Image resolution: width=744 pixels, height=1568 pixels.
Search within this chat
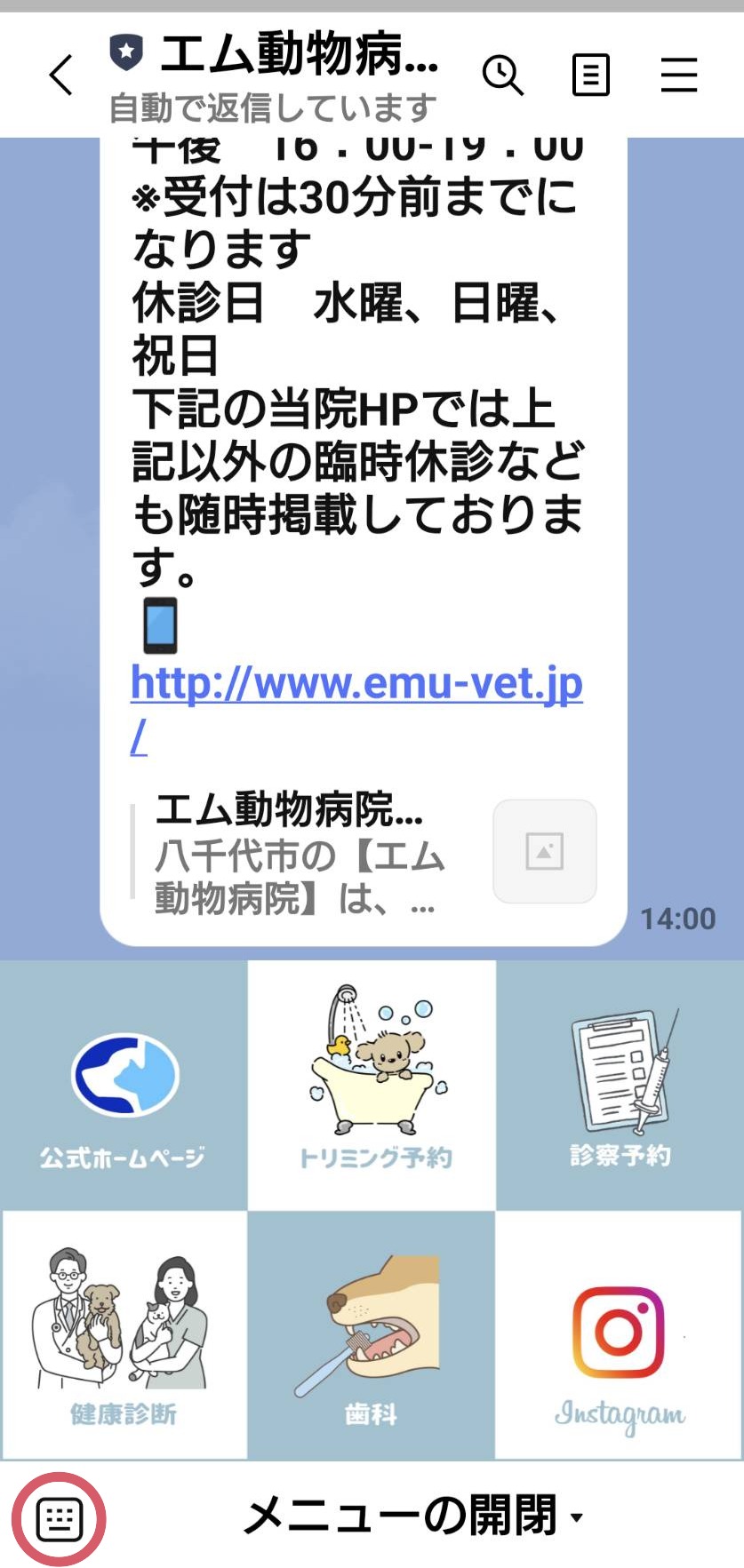[502, 75]
